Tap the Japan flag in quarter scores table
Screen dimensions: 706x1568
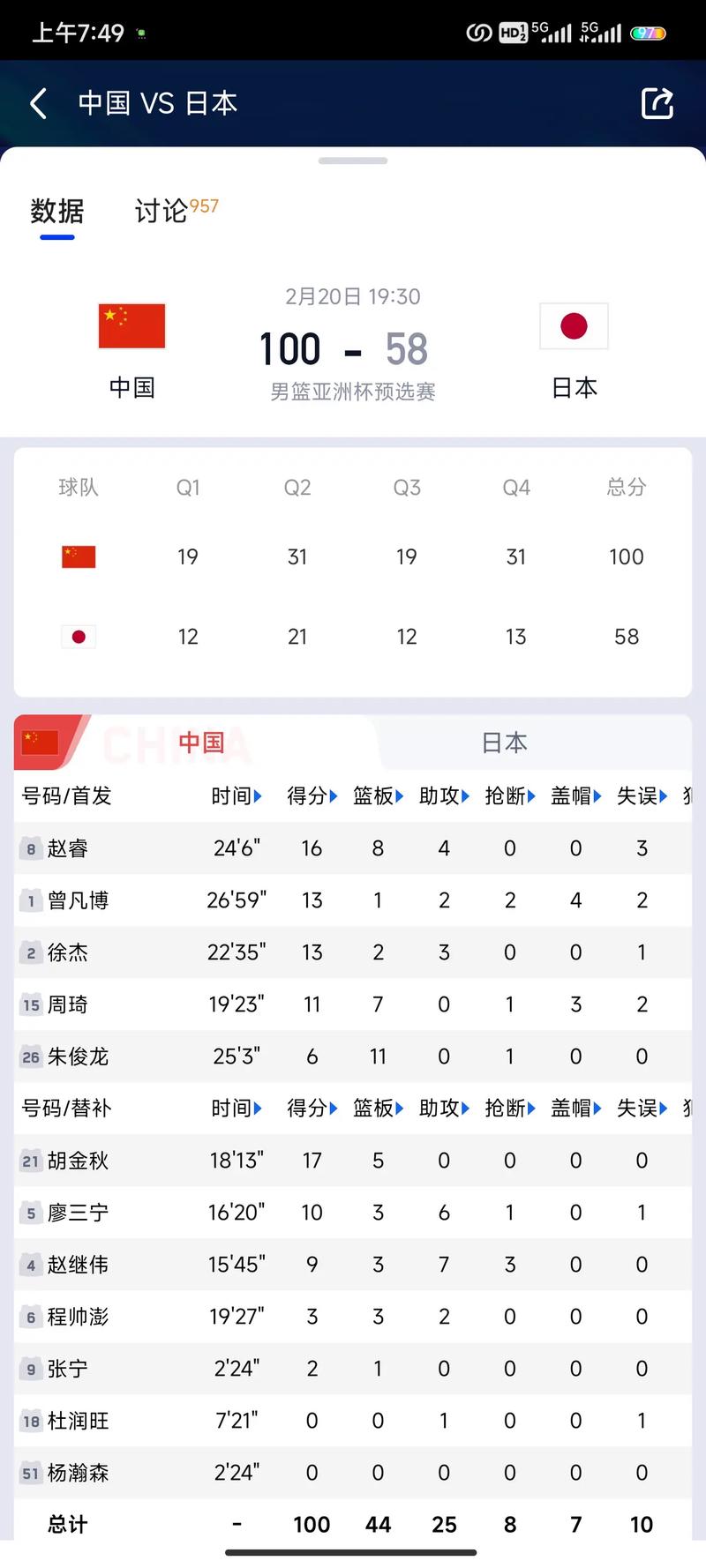tap(78, 636)
